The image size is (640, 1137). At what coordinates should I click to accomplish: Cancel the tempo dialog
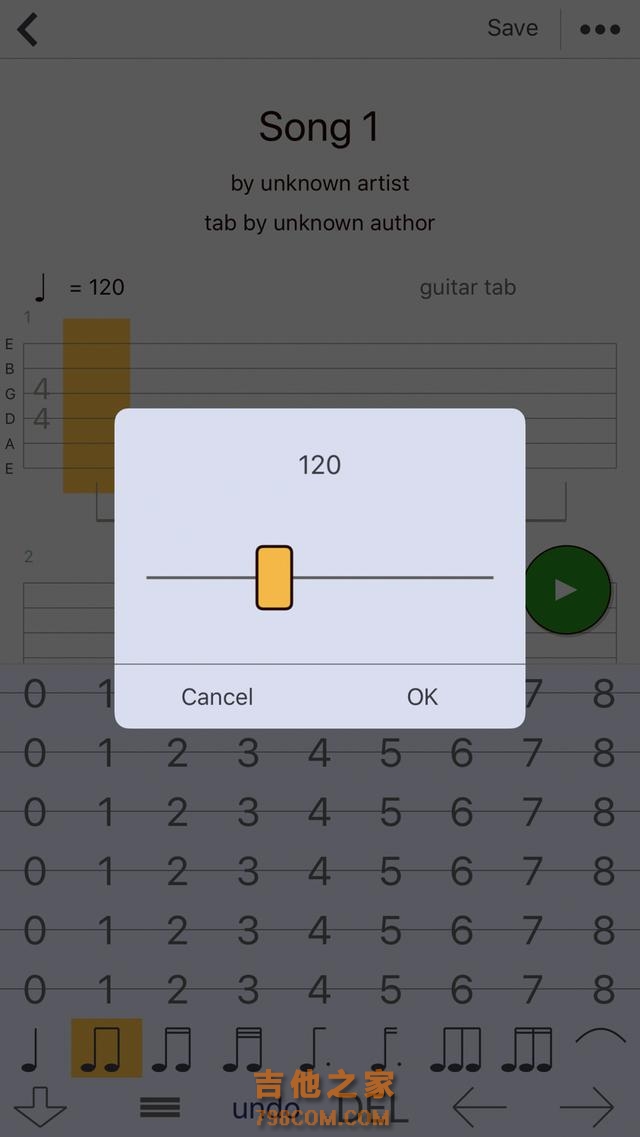coord(217,697)
